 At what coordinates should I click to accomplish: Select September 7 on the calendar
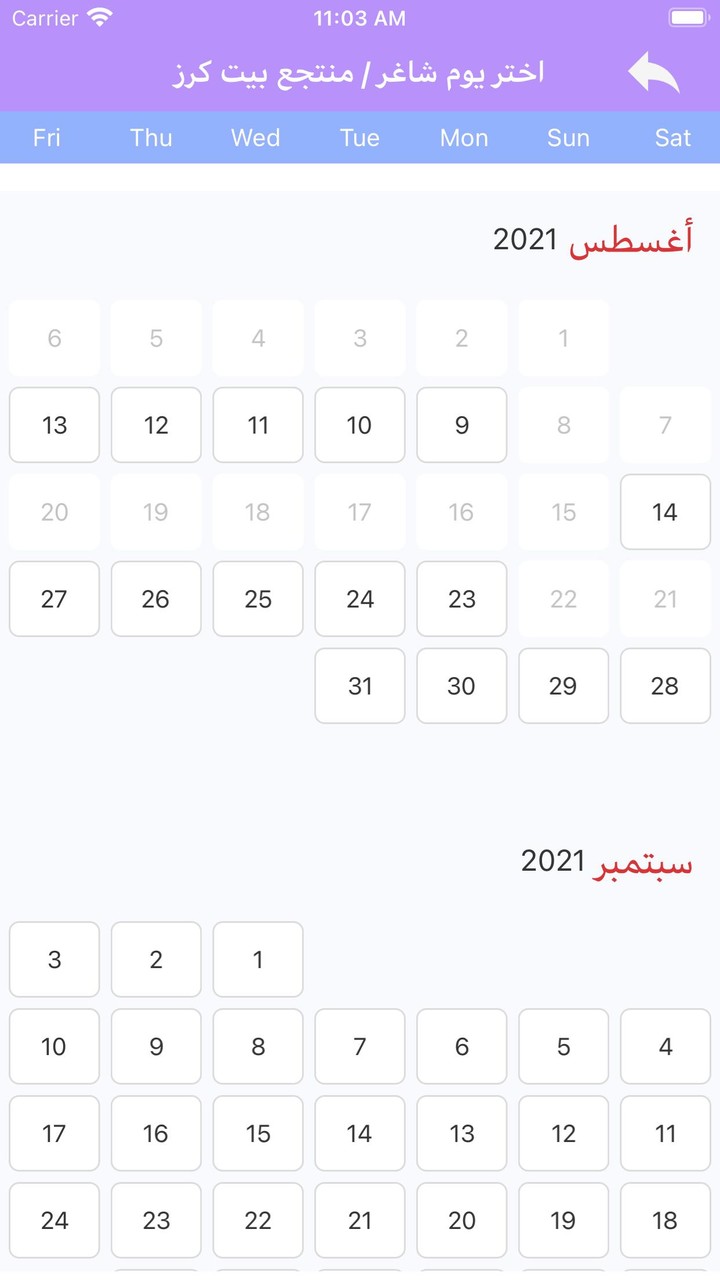coord(359,1047)
